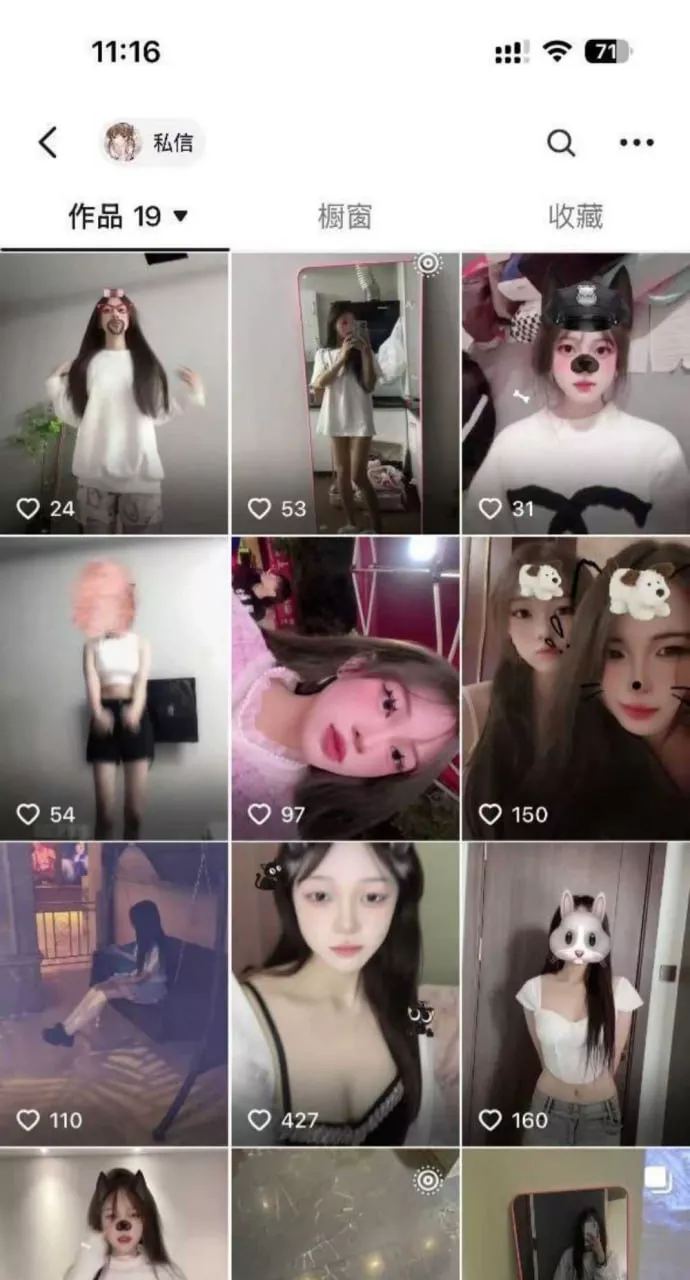Open the video with 54 likes

click(114, 688)
